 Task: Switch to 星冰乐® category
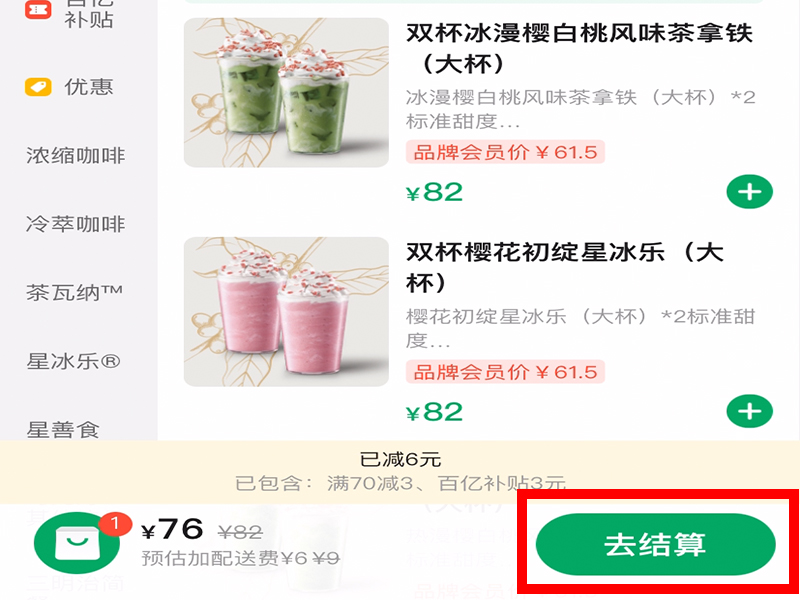(x=75, y=361)
